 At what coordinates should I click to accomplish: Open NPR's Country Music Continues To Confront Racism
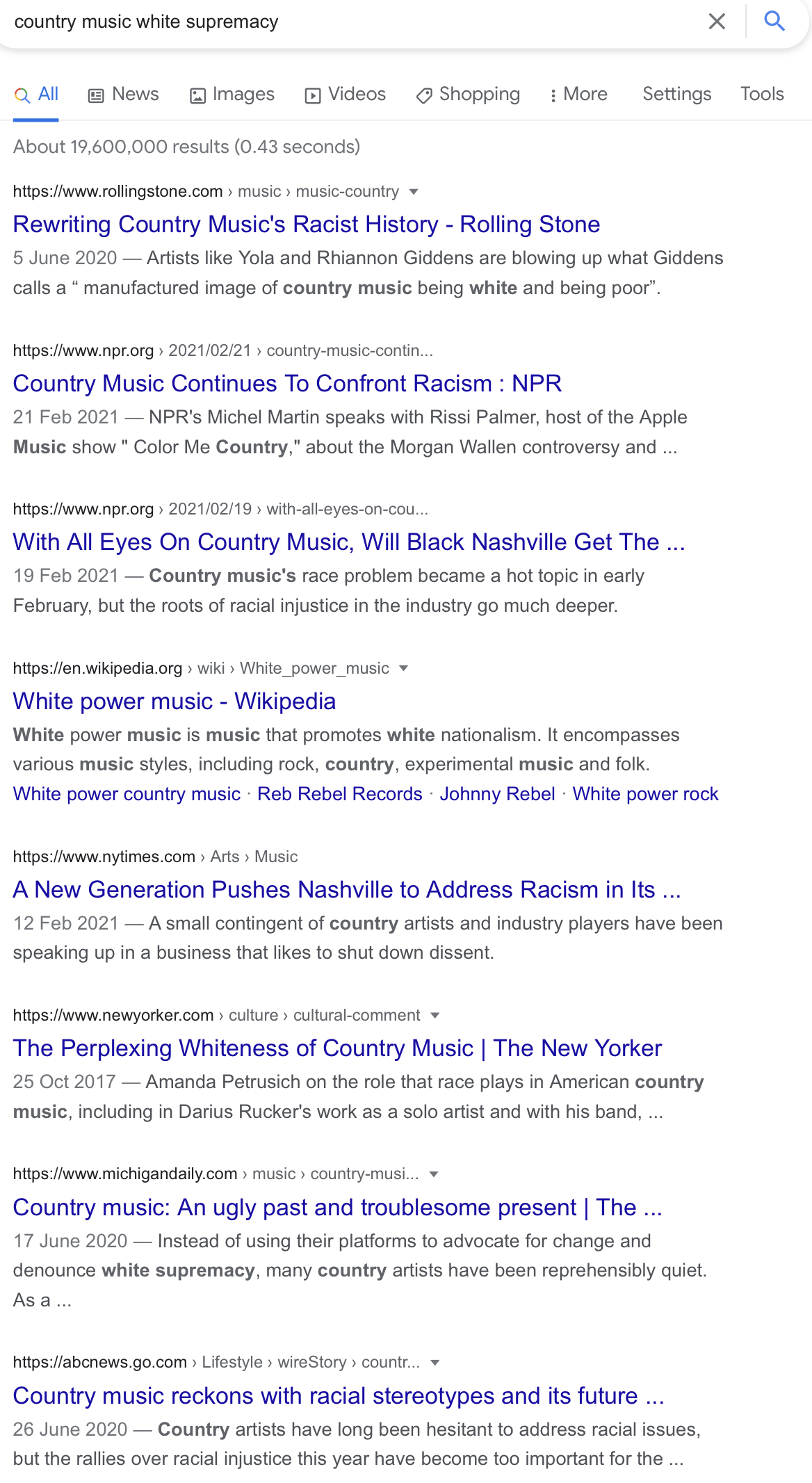pos(287,384)
